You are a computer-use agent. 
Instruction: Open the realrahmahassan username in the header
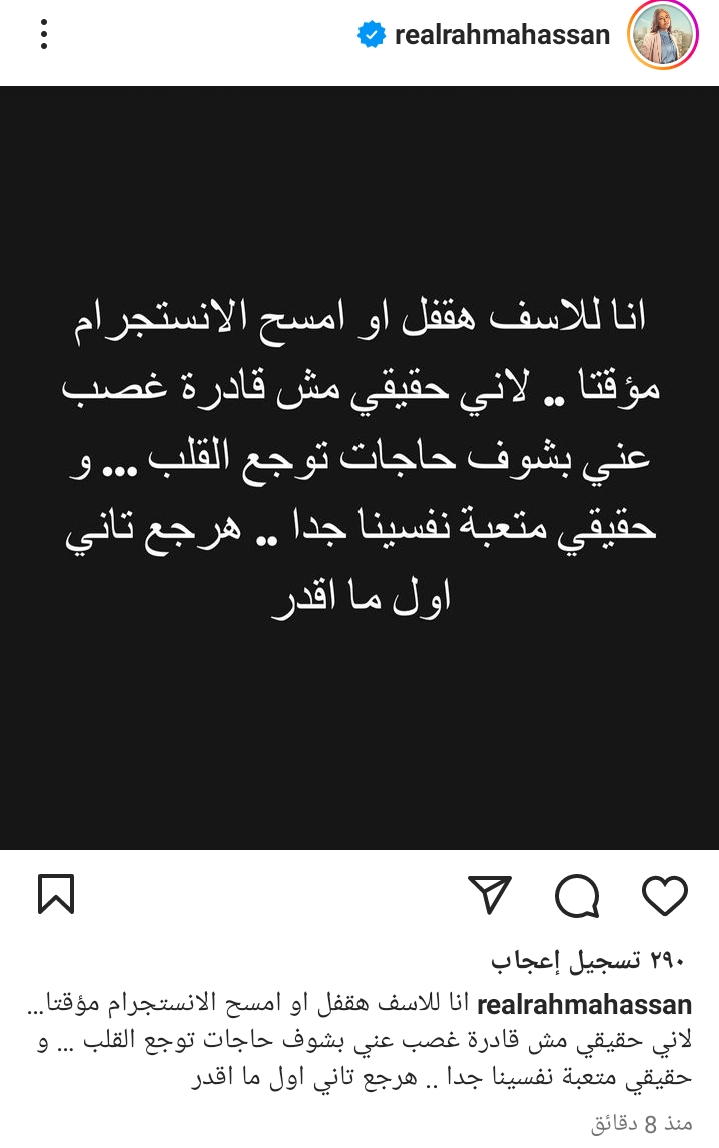click(x=502, y=35)
